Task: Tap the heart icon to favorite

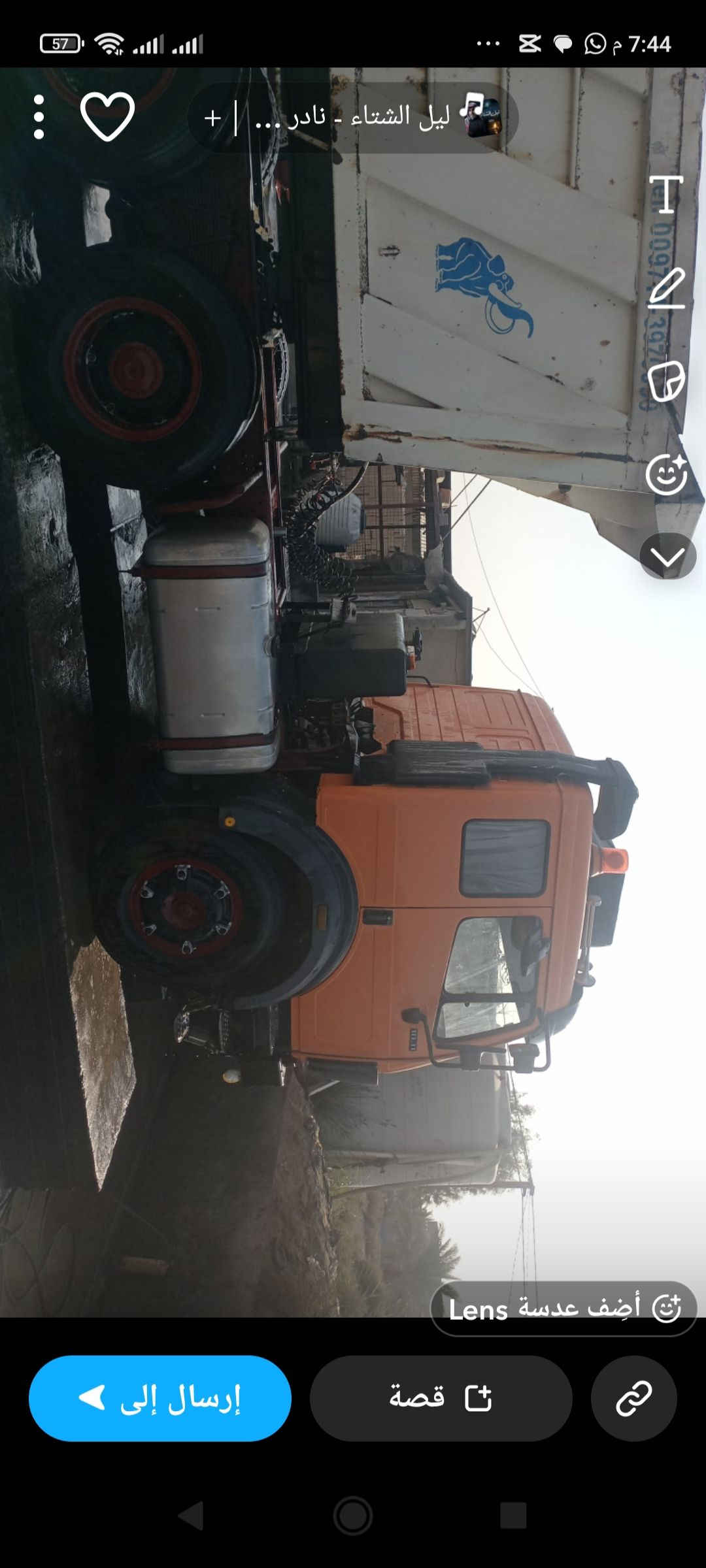Action: tap(107, 118)
